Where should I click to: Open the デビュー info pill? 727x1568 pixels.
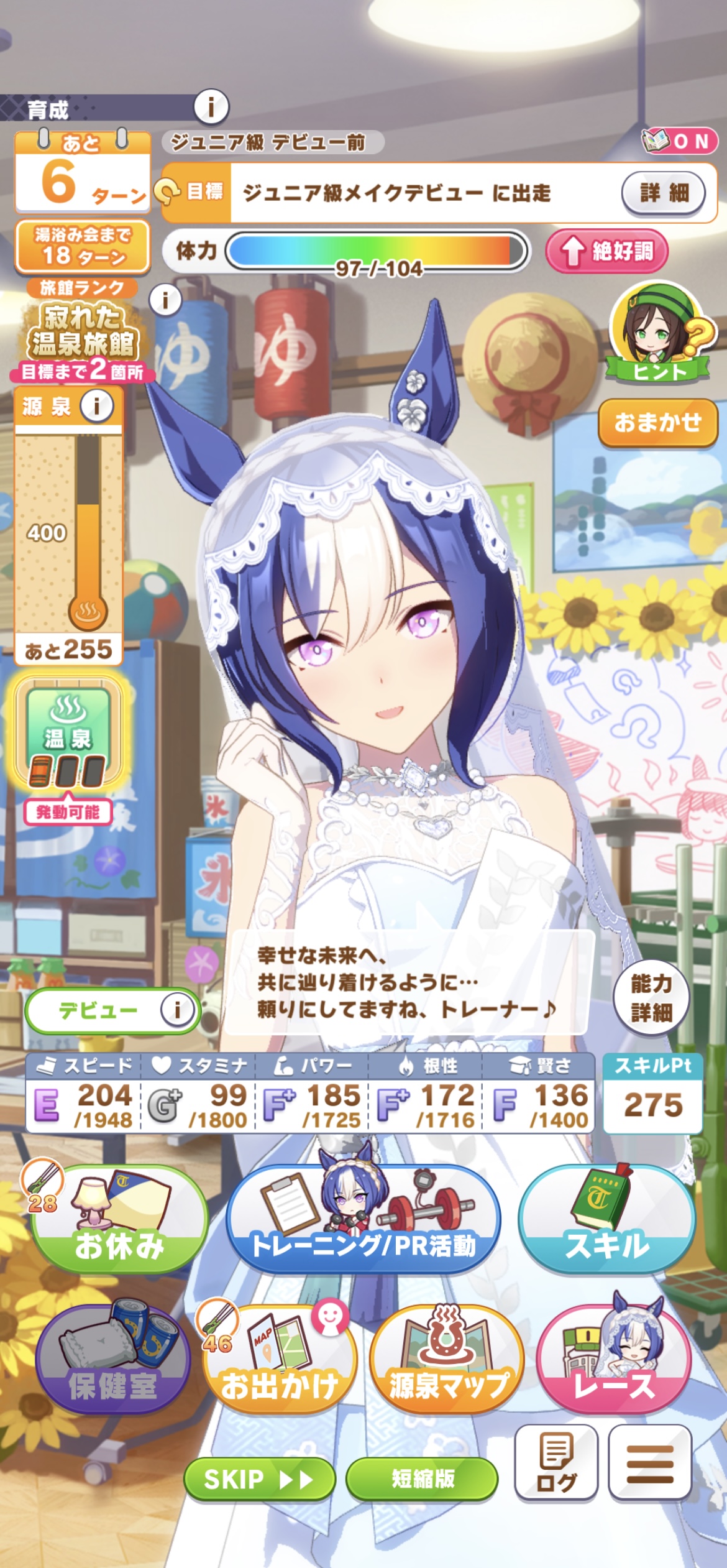coord(112,1010)
